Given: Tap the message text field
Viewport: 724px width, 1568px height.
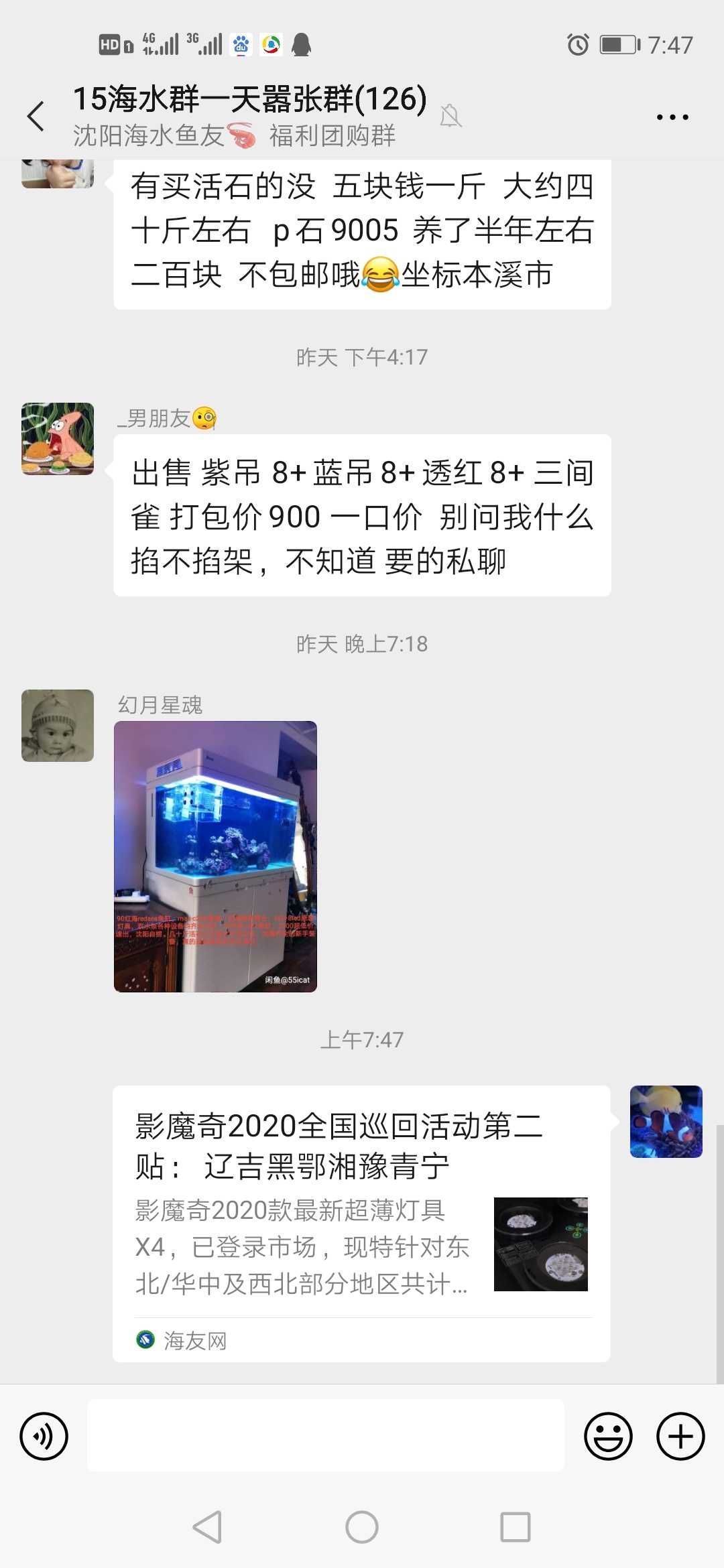Looking at the screenshot, I should (326, 1435).
